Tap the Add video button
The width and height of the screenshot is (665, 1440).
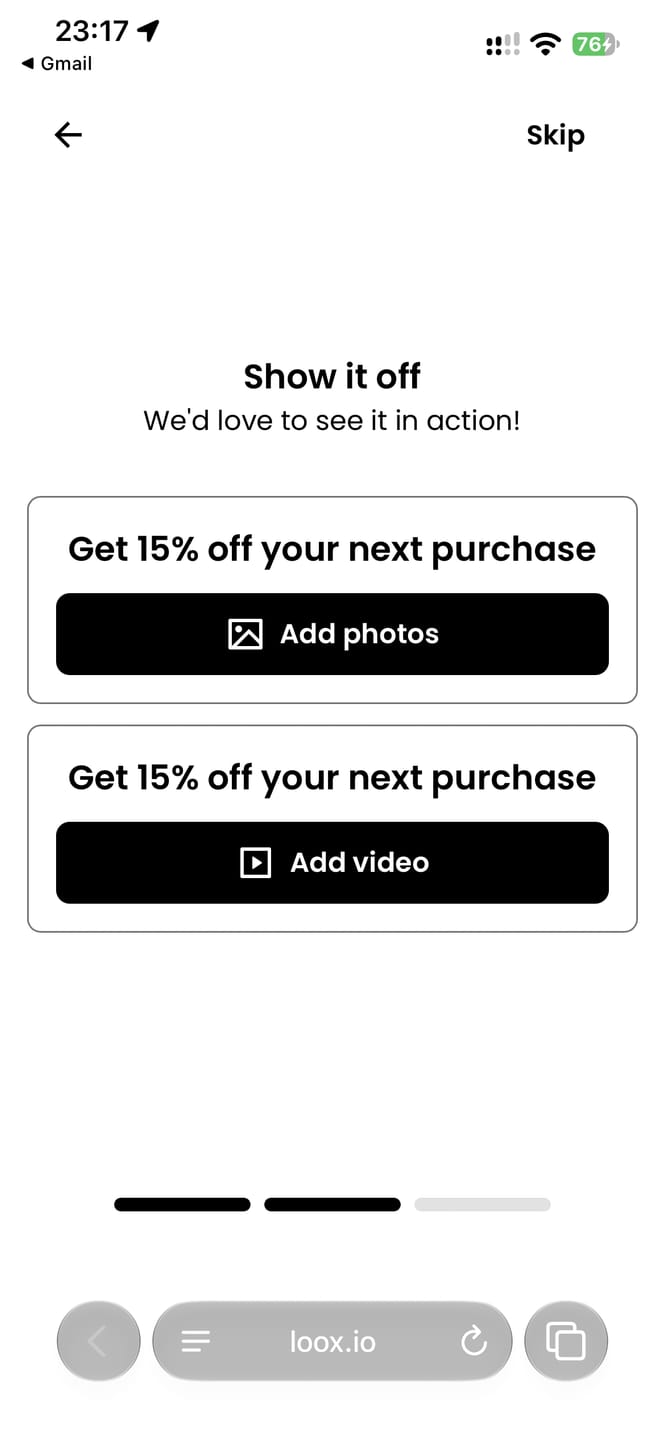tap(332, 862)
